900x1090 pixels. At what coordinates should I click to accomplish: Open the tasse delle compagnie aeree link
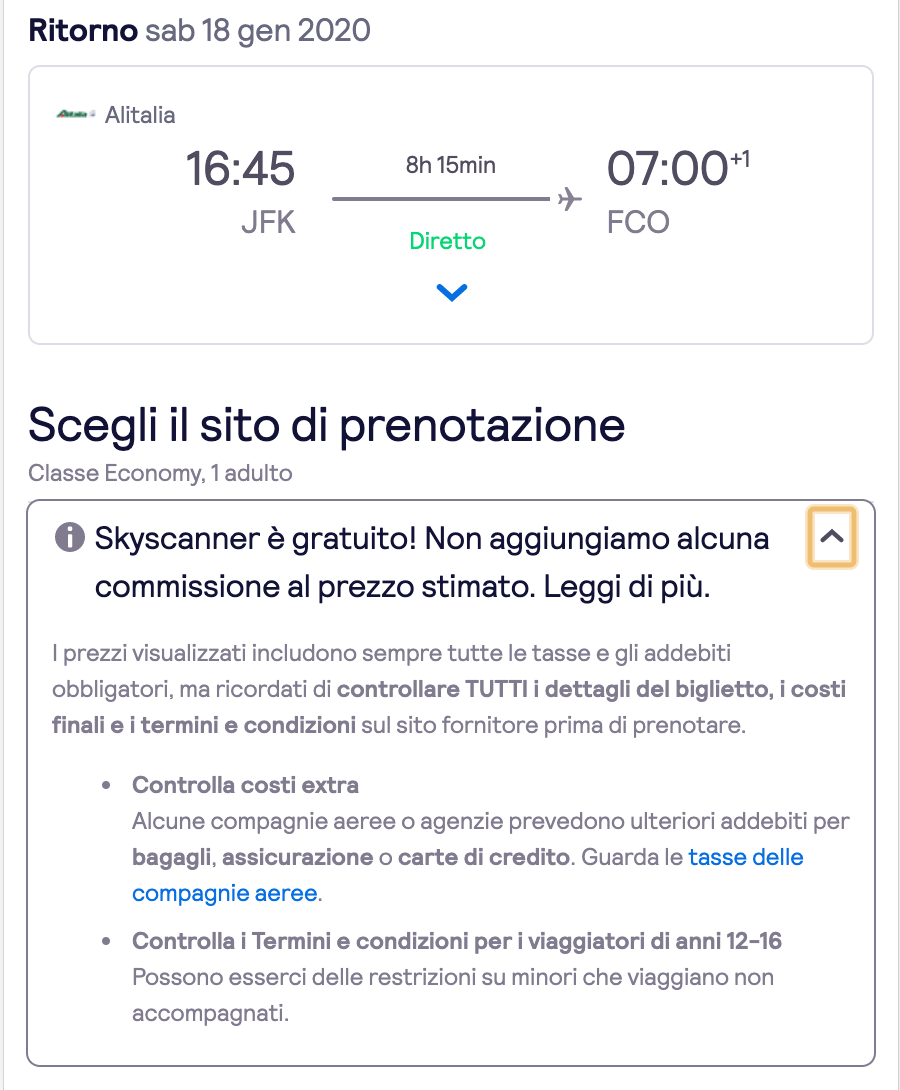pyautogui.click(x=745, y=858)
